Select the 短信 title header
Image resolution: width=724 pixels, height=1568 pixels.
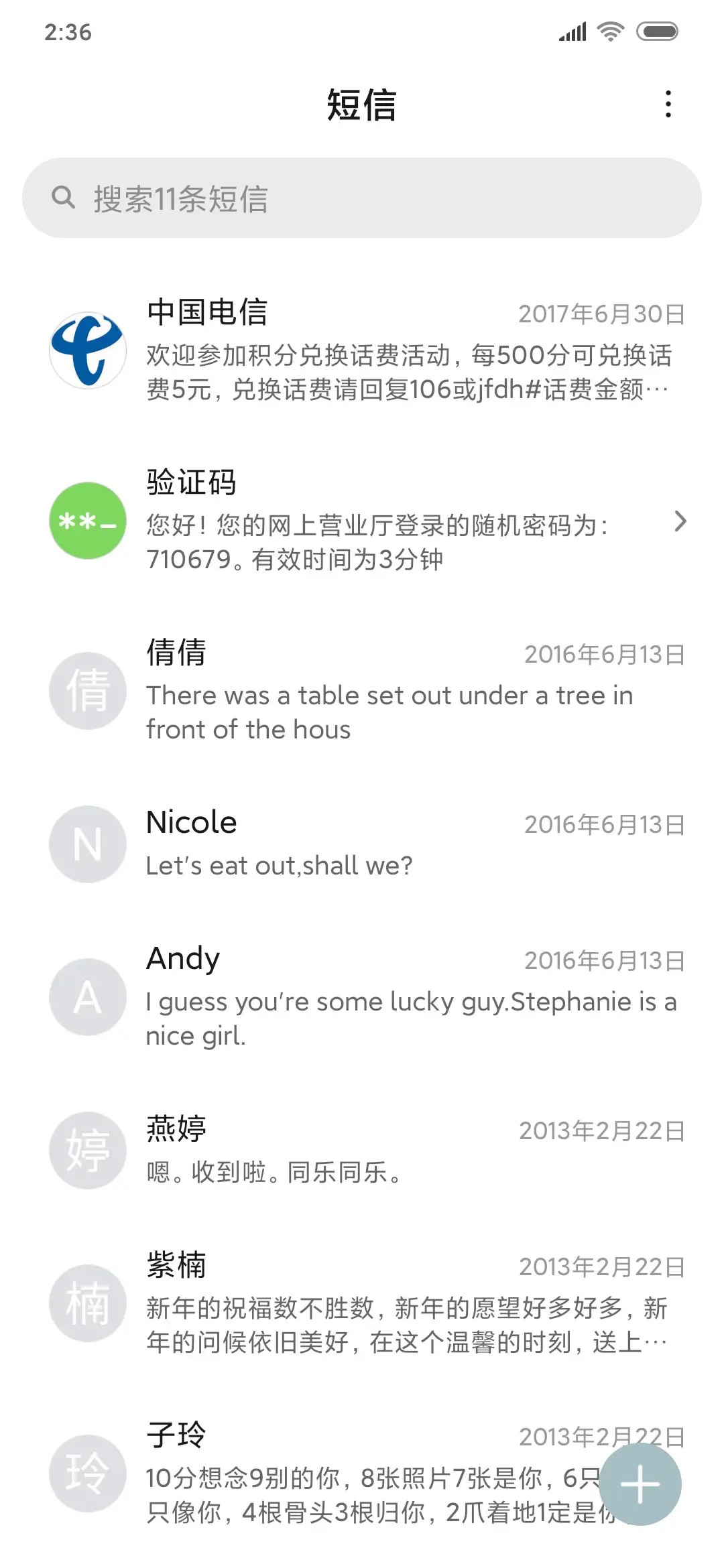[362, 106]
